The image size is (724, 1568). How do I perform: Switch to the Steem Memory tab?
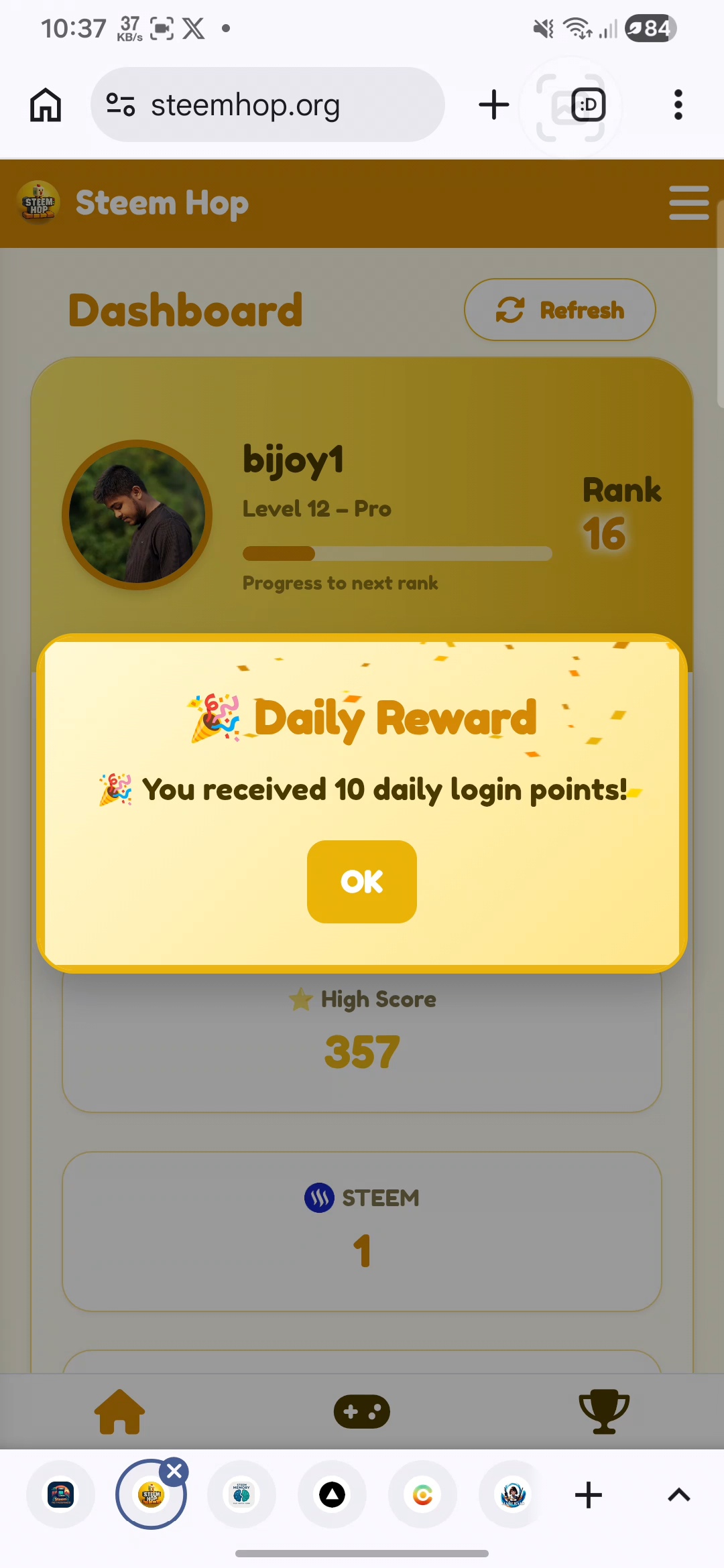[241, 1495]
